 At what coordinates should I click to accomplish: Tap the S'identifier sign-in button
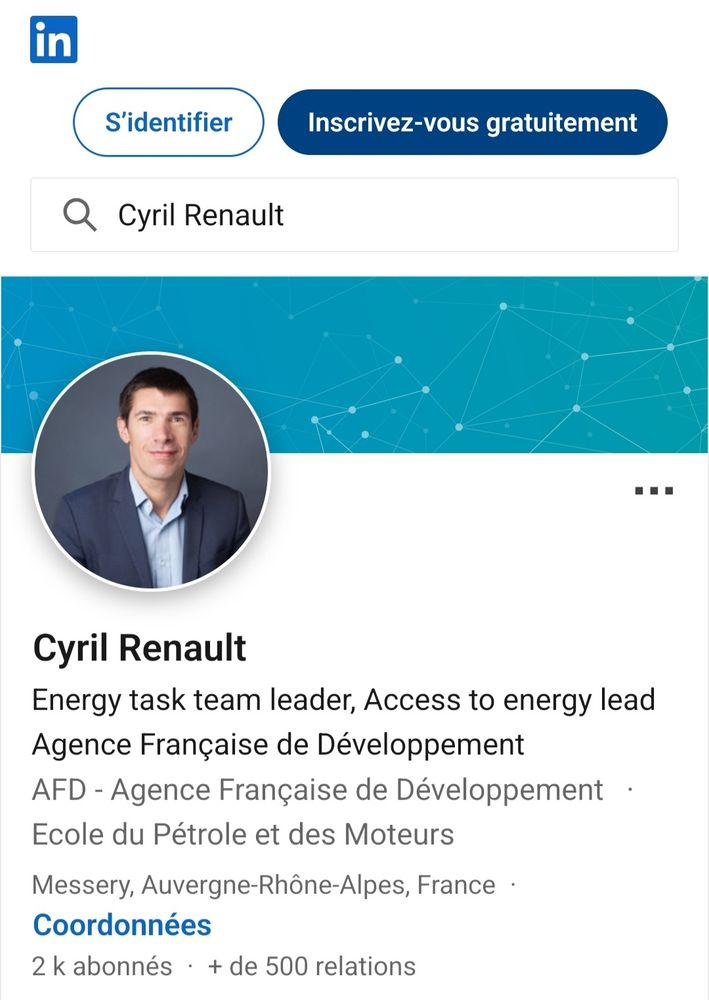[x=168, y=122]
